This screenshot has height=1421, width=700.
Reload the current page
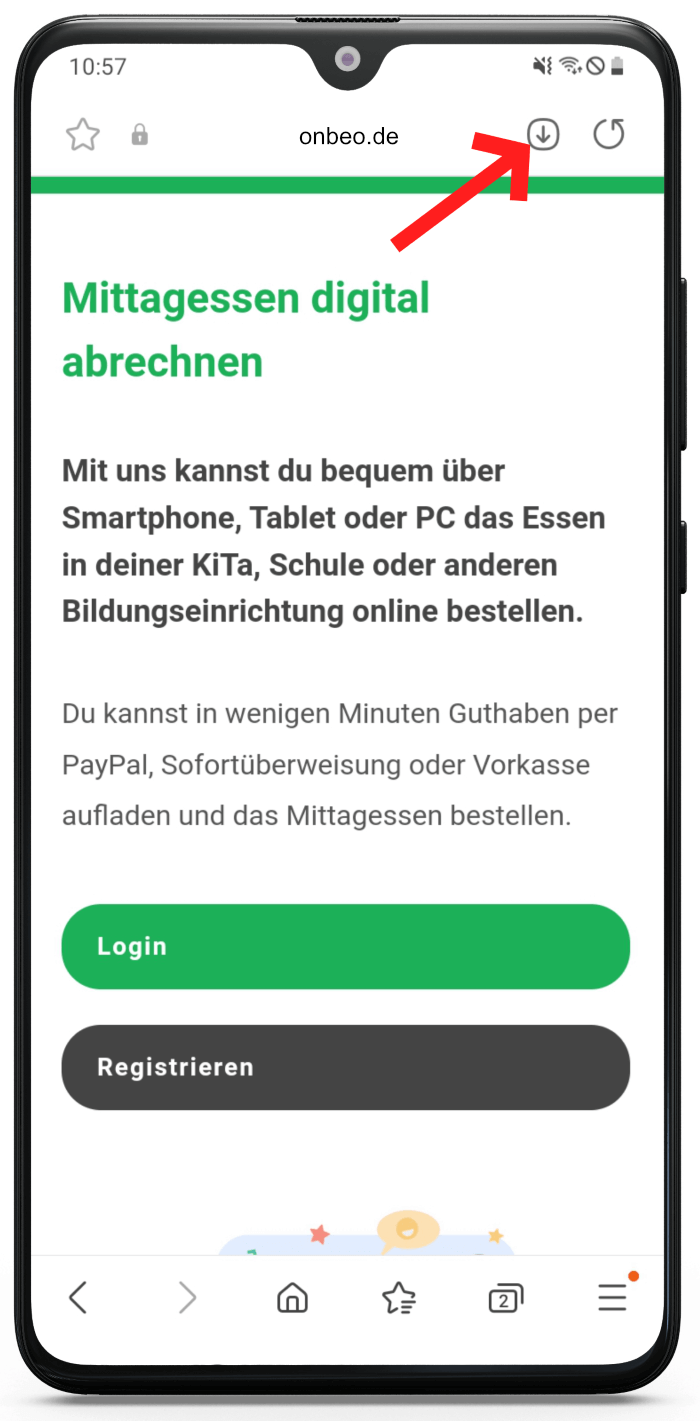pyautogui.click(x=609, y=134)
